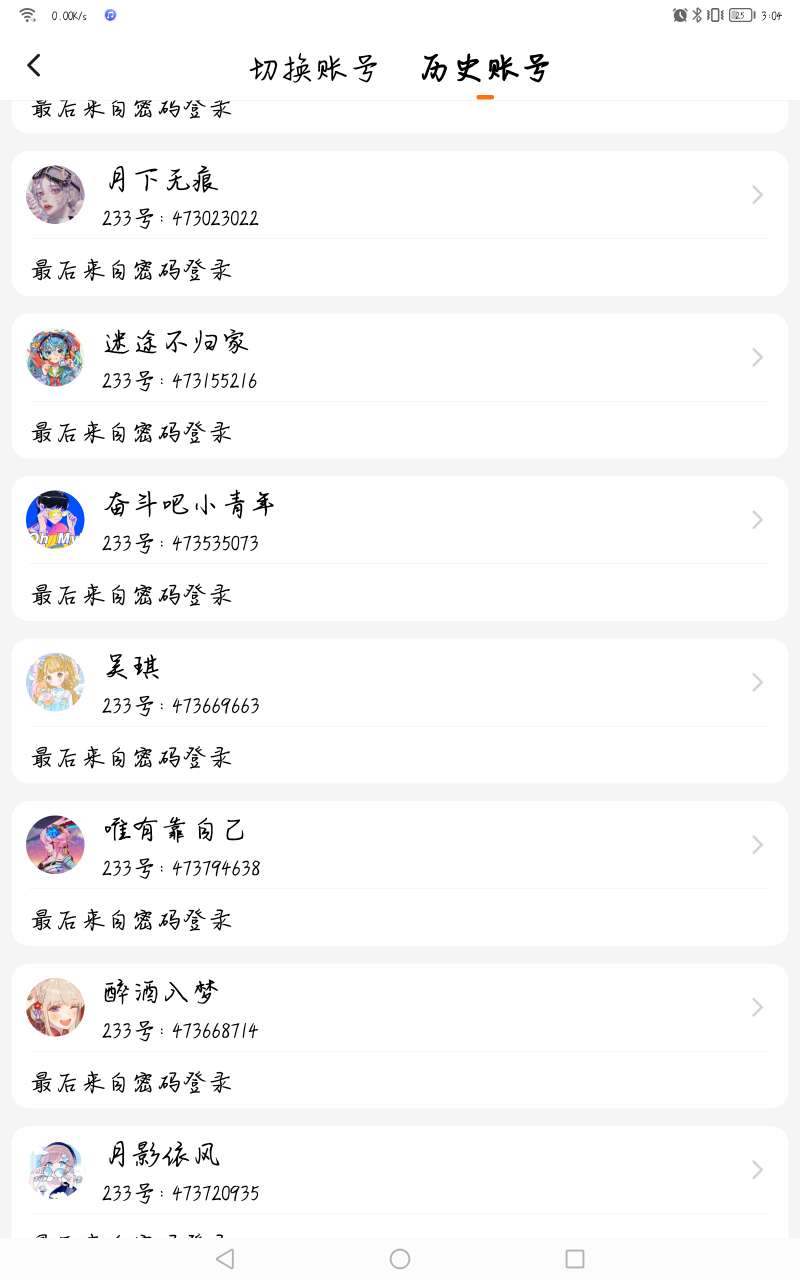Log in with account 醉酒入梦
The width and height of the screenshot is (800, 1280).
(400, 1009)
